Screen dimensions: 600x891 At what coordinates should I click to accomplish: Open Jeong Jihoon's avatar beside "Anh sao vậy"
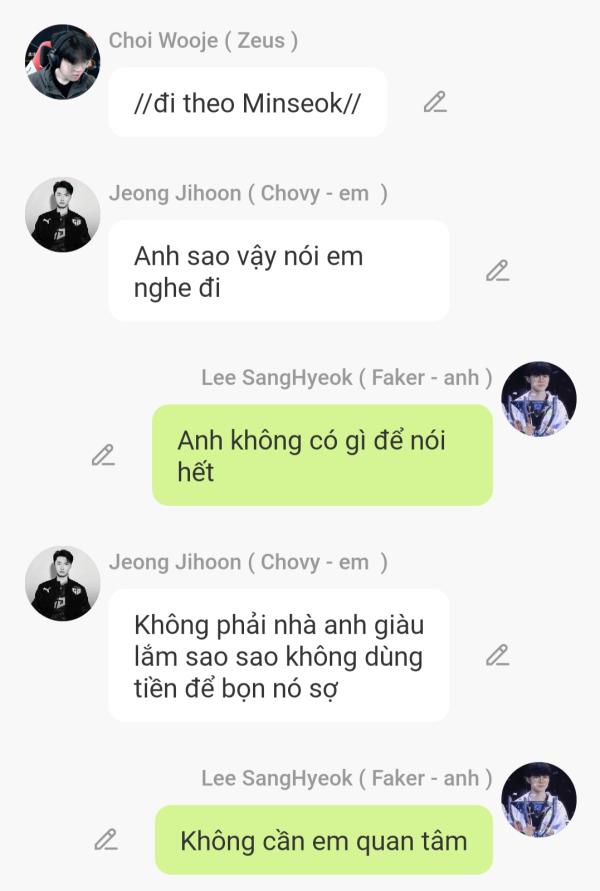click(x=62, y=215)
